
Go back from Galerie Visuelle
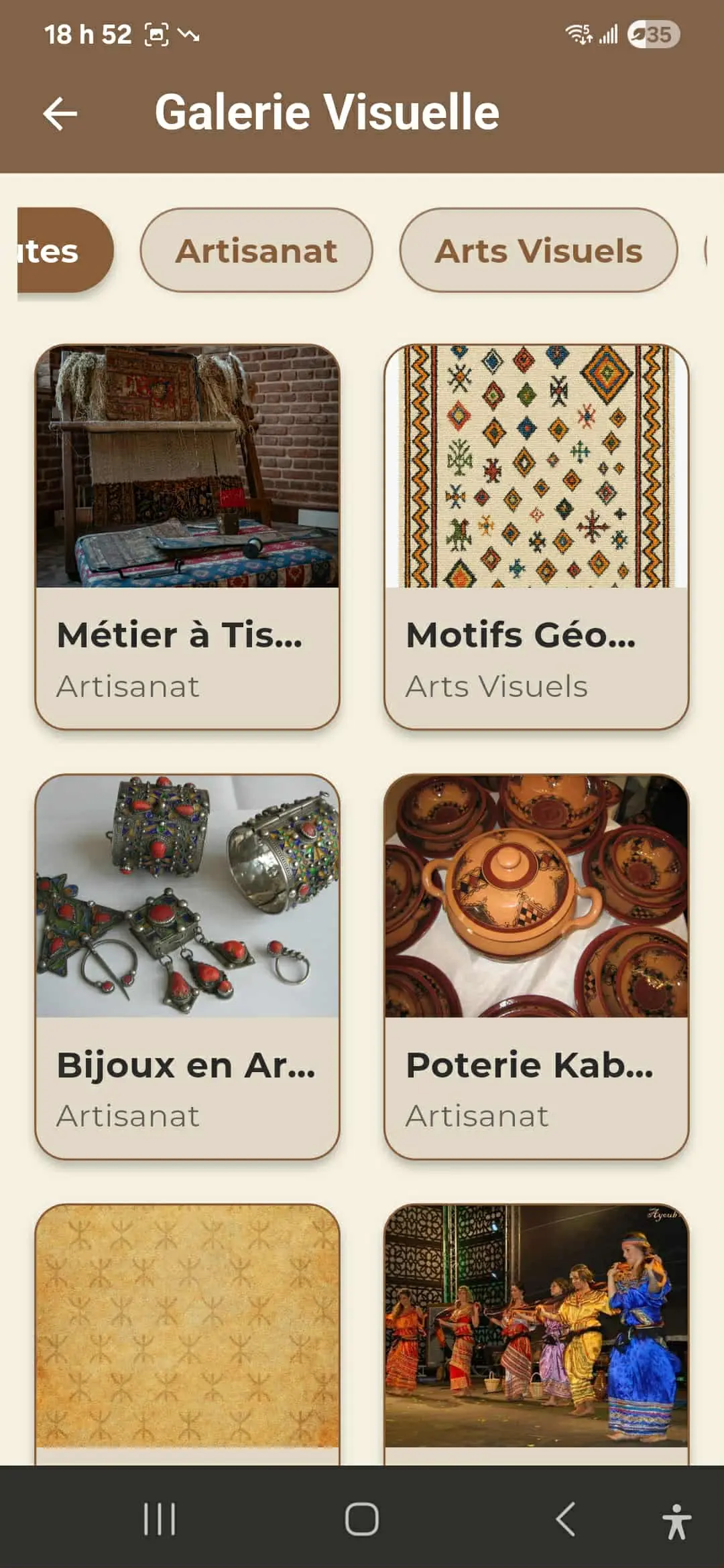(x=60, y=113)
